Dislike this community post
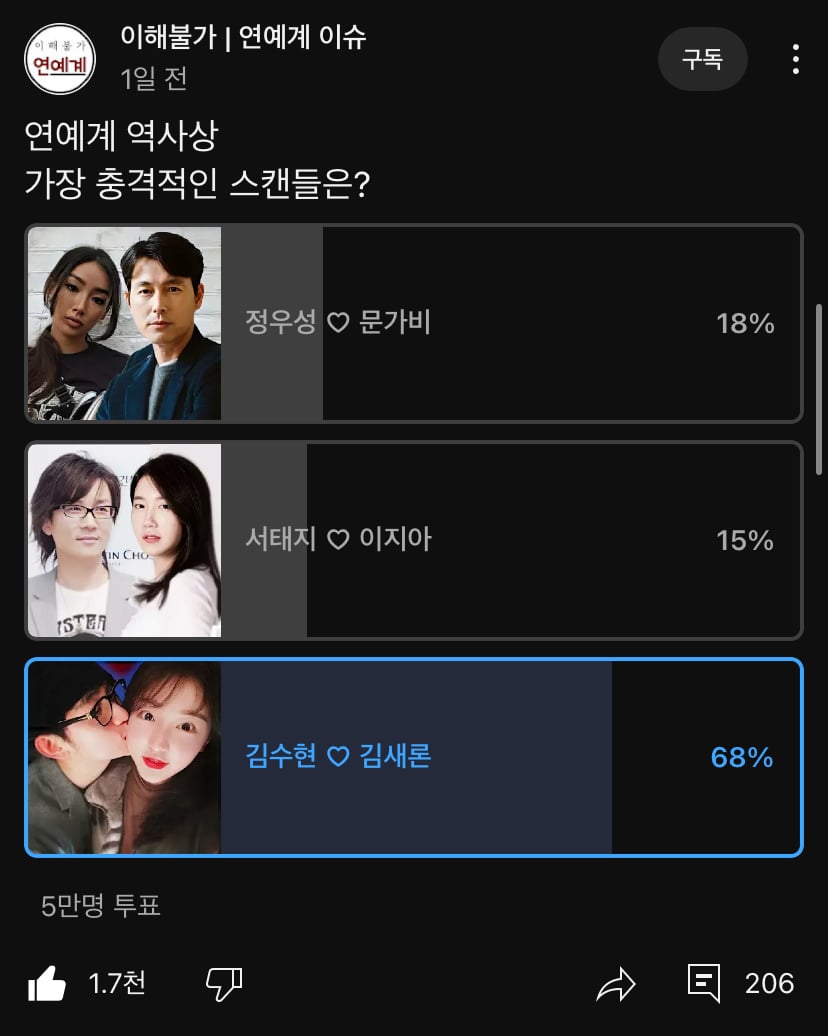This screenshot has height=1036, width=828. point(223,984)
